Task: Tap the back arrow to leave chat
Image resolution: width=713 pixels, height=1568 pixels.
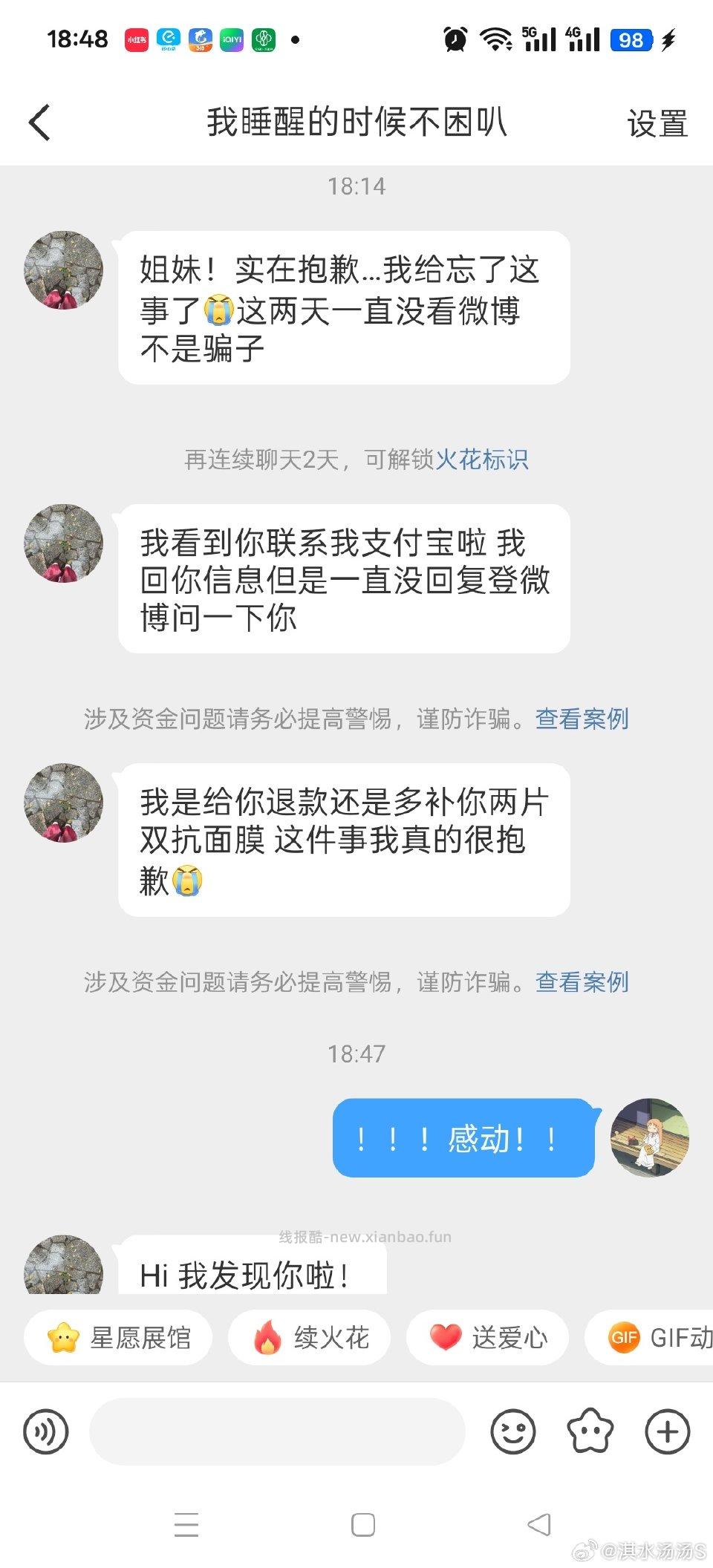Action: (x=39, y=121)
